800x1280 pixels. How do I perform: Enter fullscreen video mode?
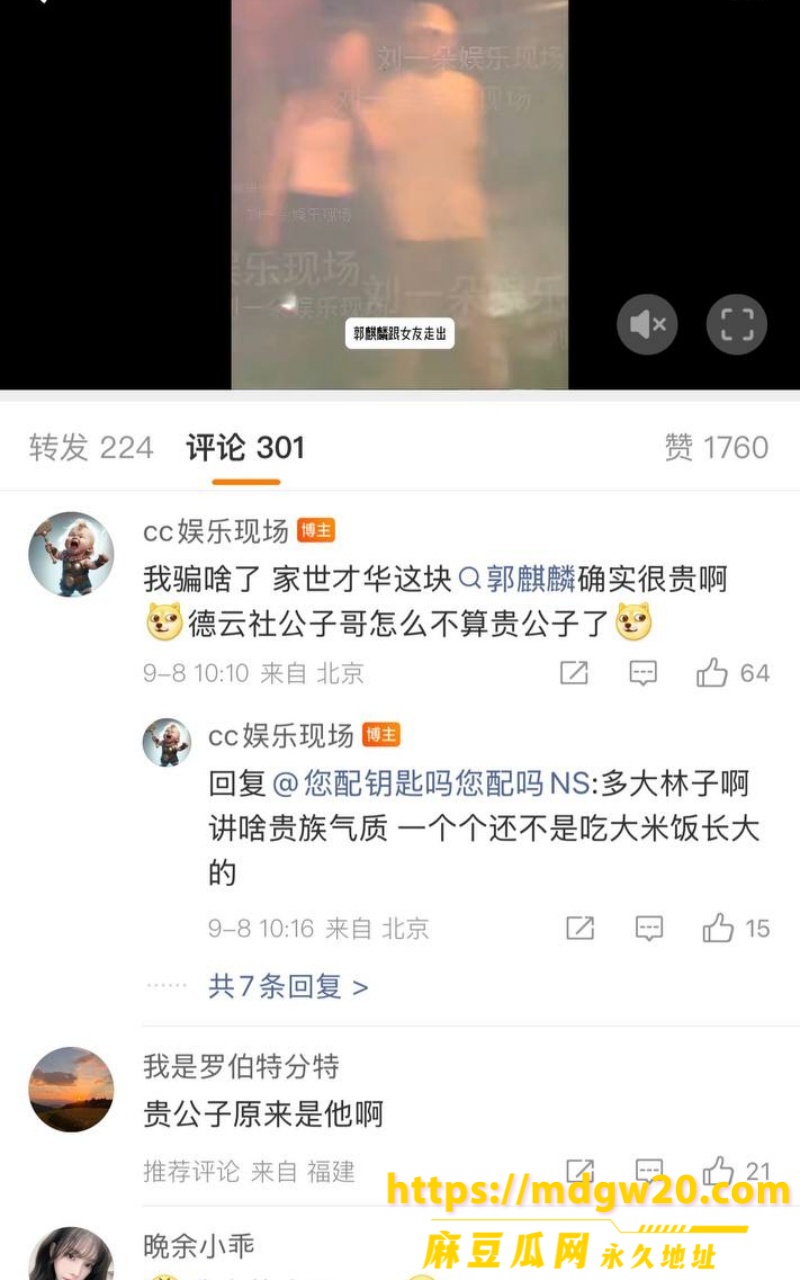click(x=737, y=324)
